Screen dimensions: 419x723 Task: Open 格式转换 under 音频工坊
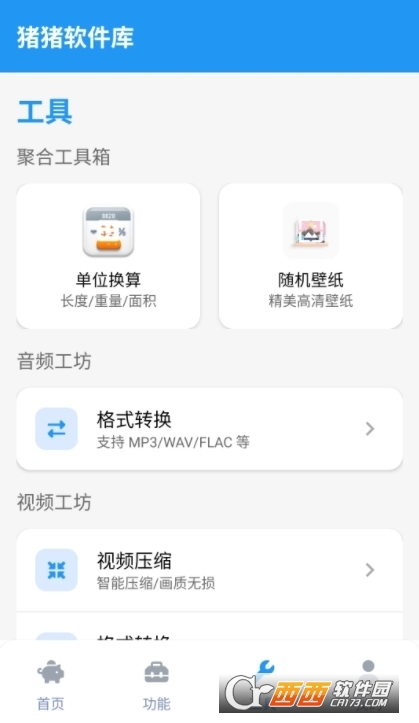click(x=209, y=429)
